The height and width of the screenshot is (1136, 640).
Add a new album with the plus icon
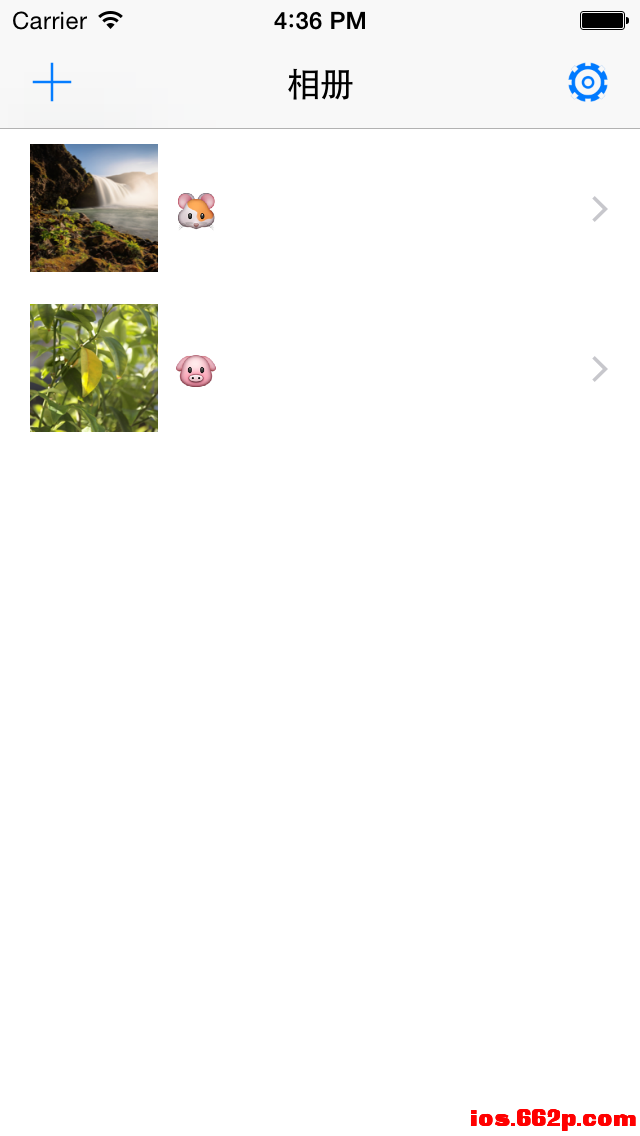[52, 83]
